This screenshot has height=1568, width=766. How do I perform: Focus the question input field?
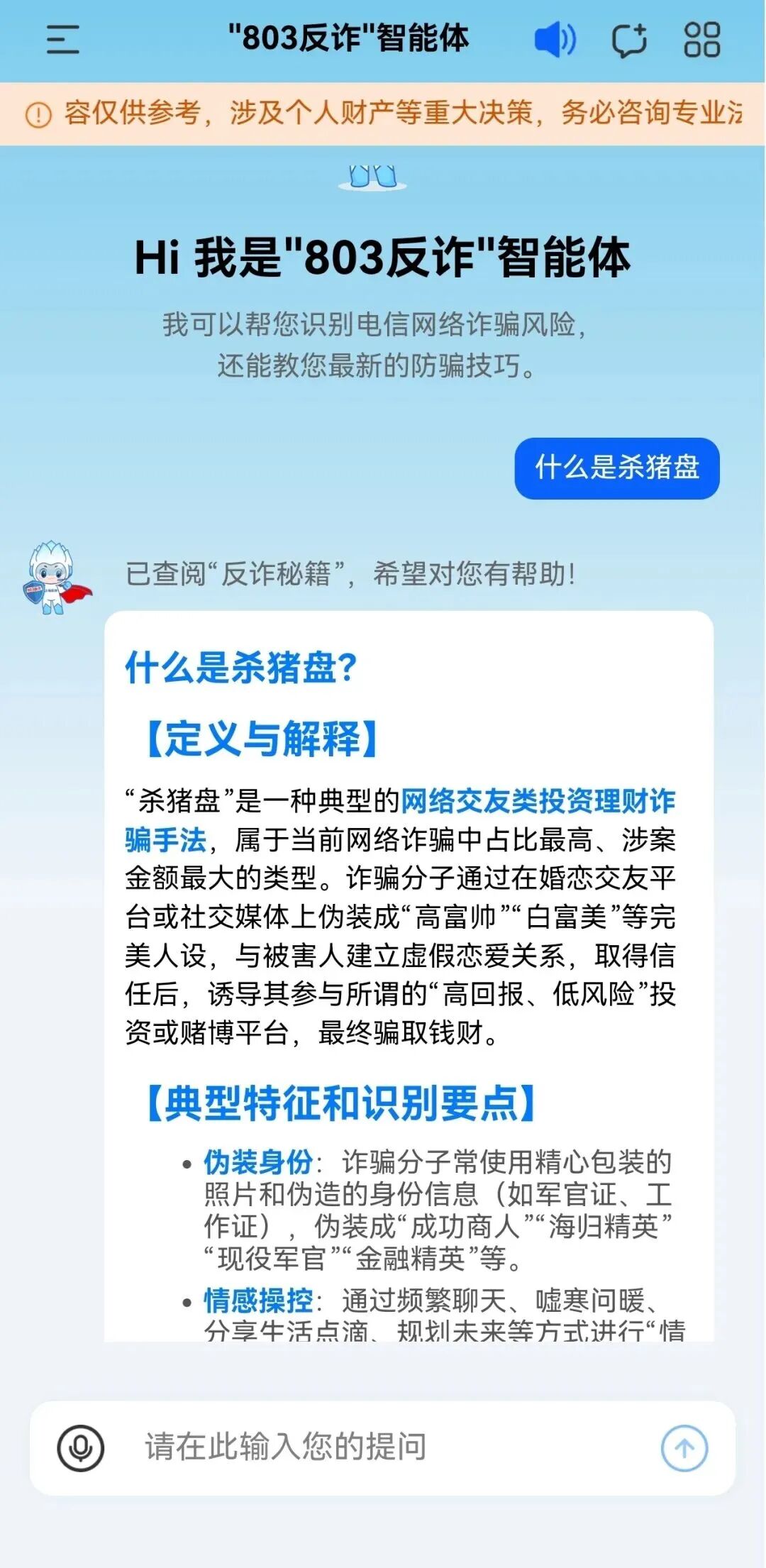(x=383, y=1447)
